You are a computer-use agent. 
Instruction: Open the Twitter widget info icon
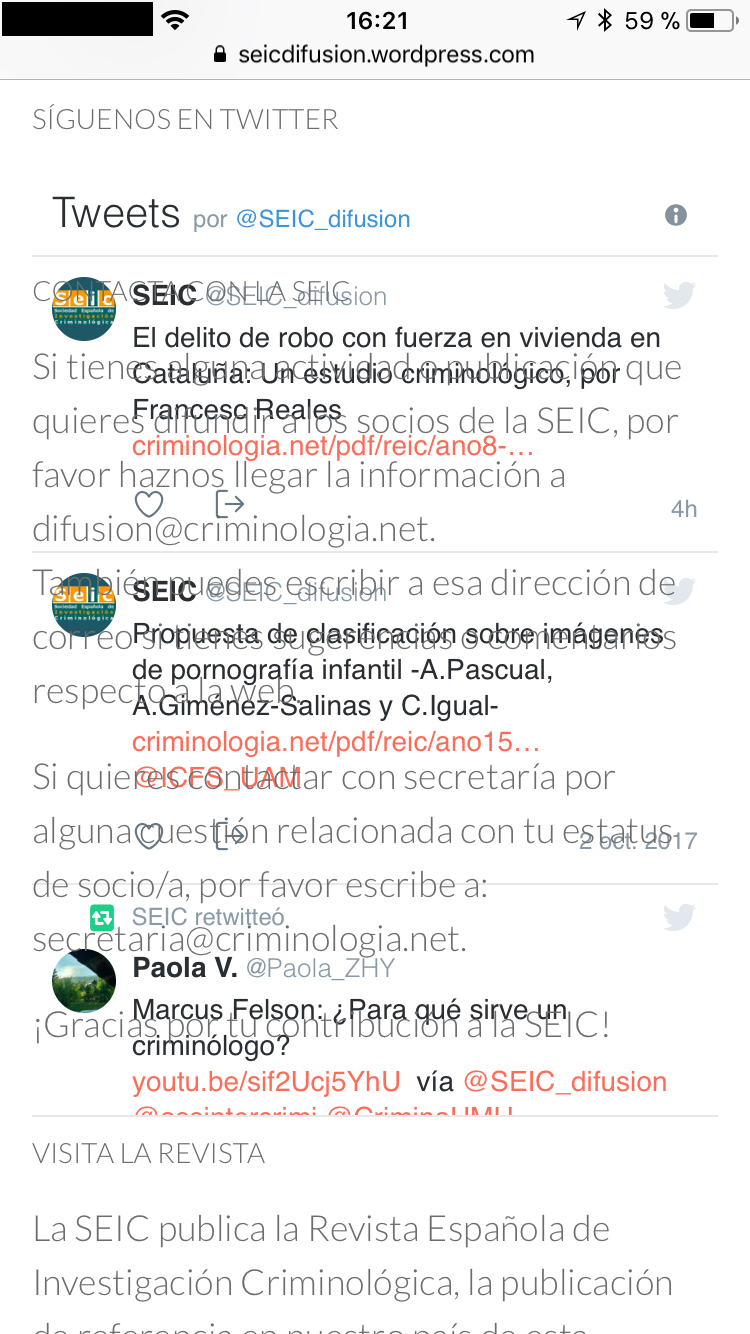[x=676, y=215]
